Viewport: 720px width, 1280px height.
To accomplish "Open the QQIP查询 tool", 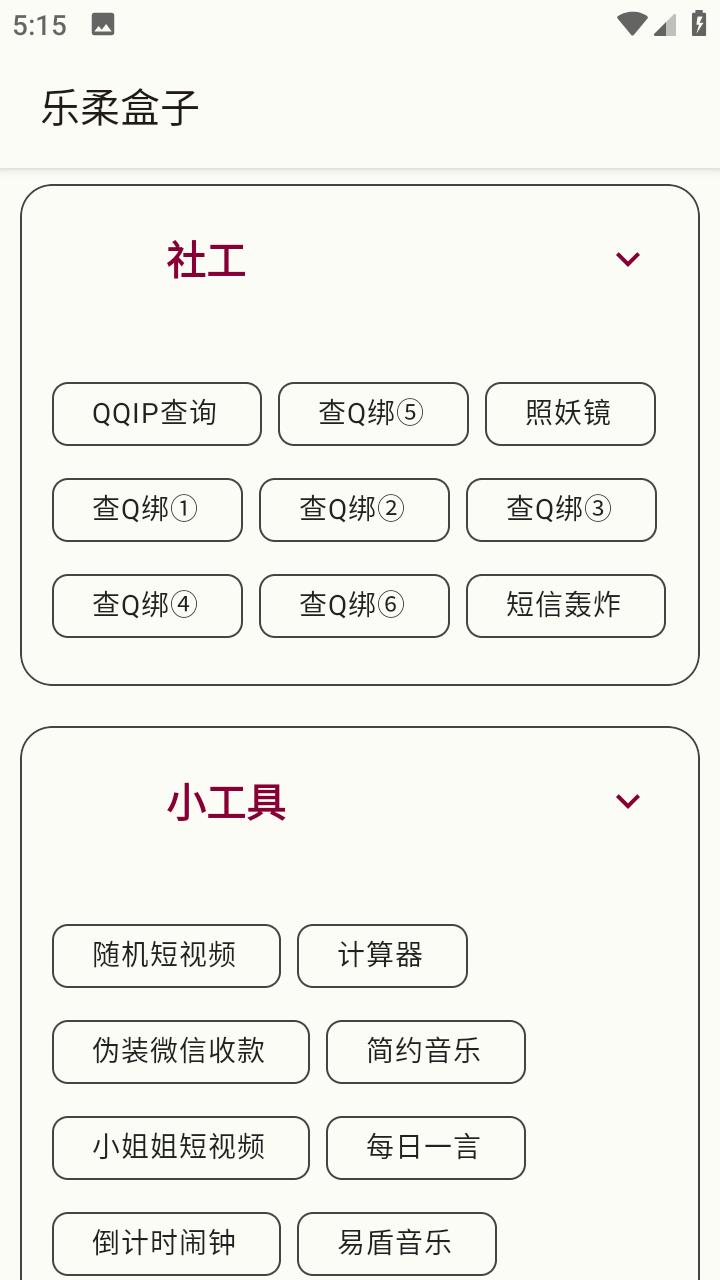I will click(156, 413).
